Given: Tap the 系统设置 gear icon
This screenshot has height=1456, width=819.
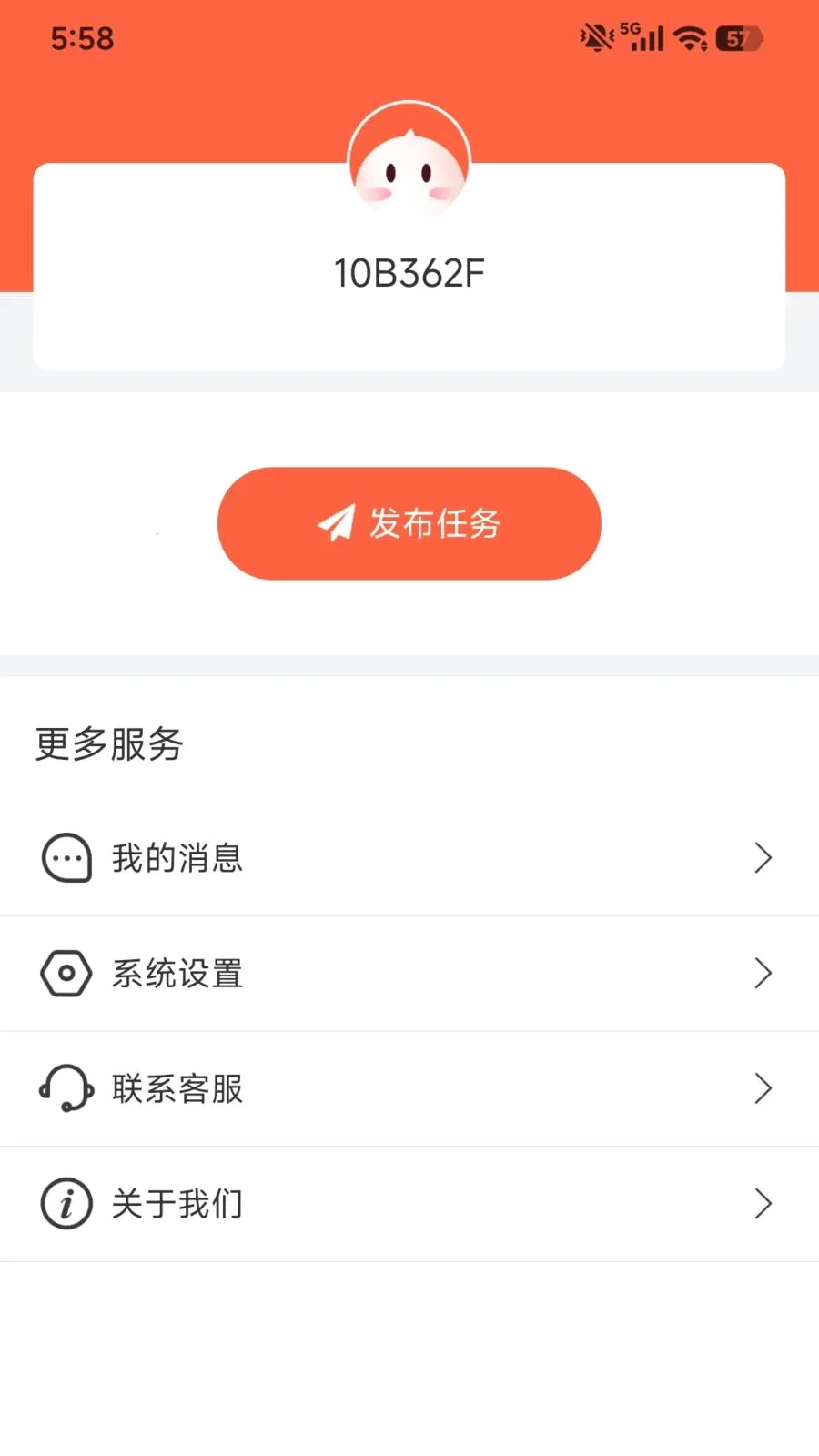Looking at the screenshot, I should tap(65, 973).
